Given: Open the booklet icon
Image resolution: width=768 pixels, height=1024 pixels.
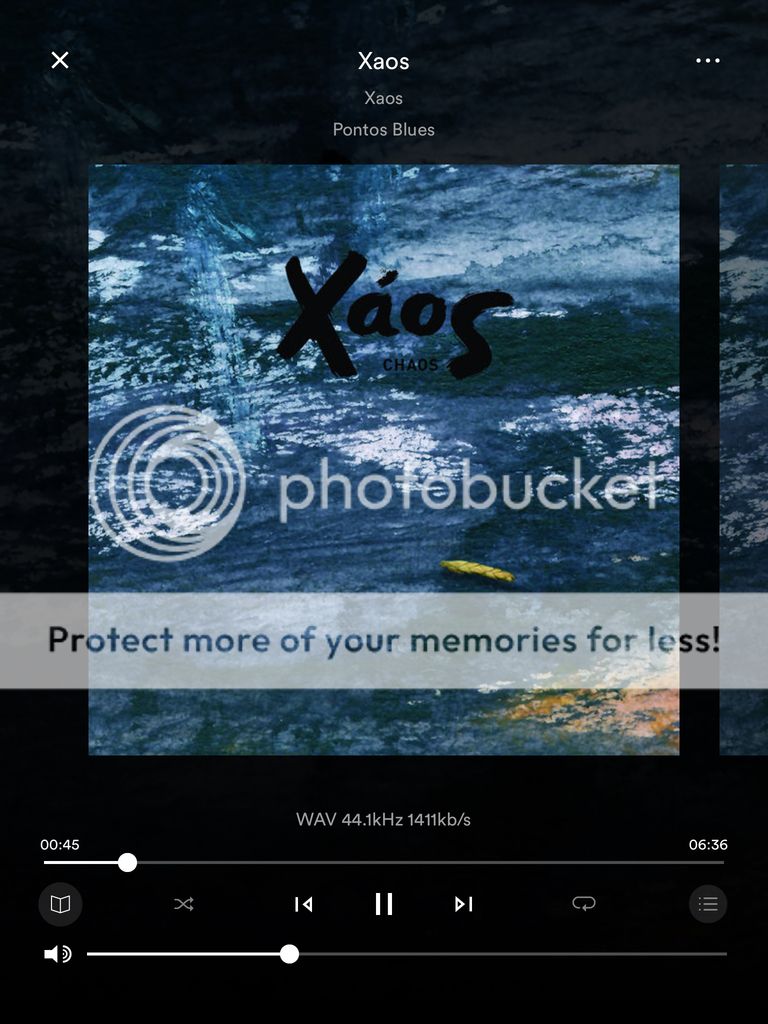Looking at the screenshot, I should pyautogui.click(x=61, y=904).
